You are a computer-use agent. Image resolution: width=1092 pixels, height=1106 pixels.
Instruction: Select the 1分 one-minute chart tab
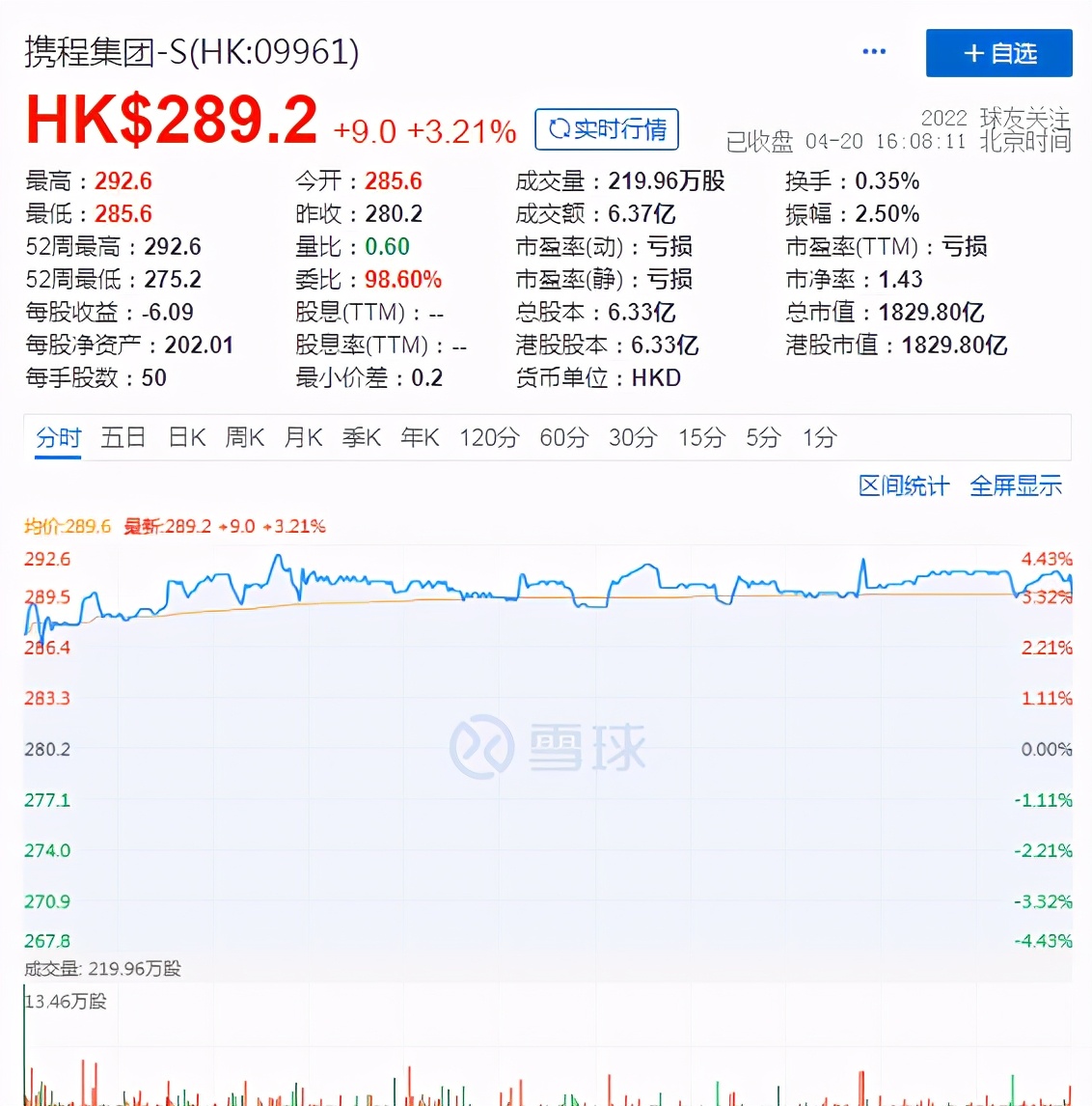818,436
